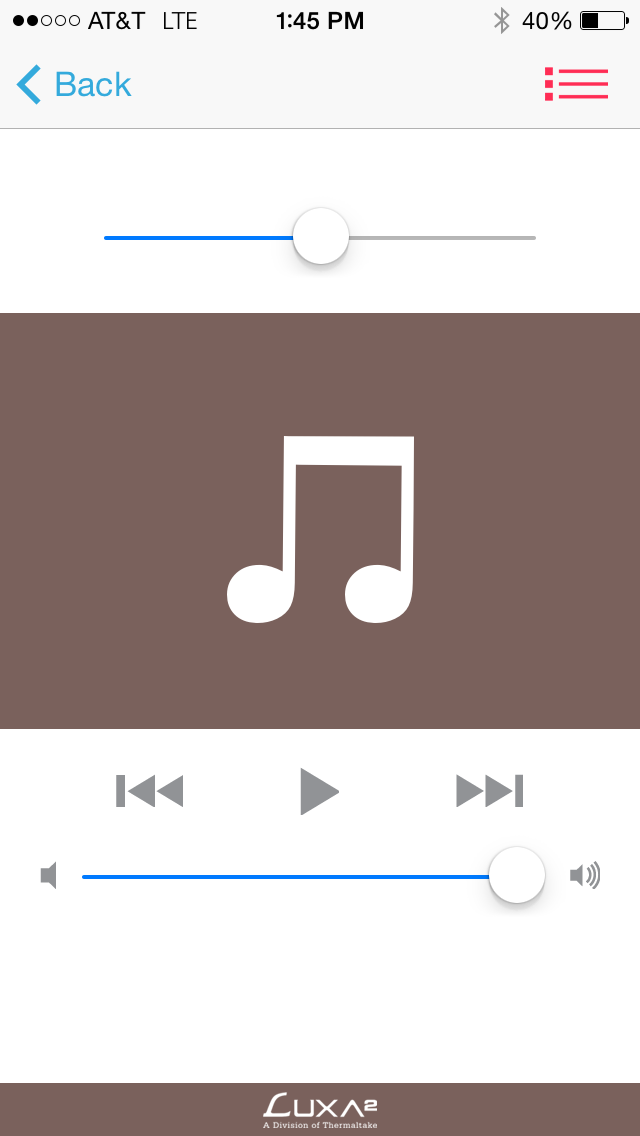Tap the track progress slider knob

pos(320,236)
